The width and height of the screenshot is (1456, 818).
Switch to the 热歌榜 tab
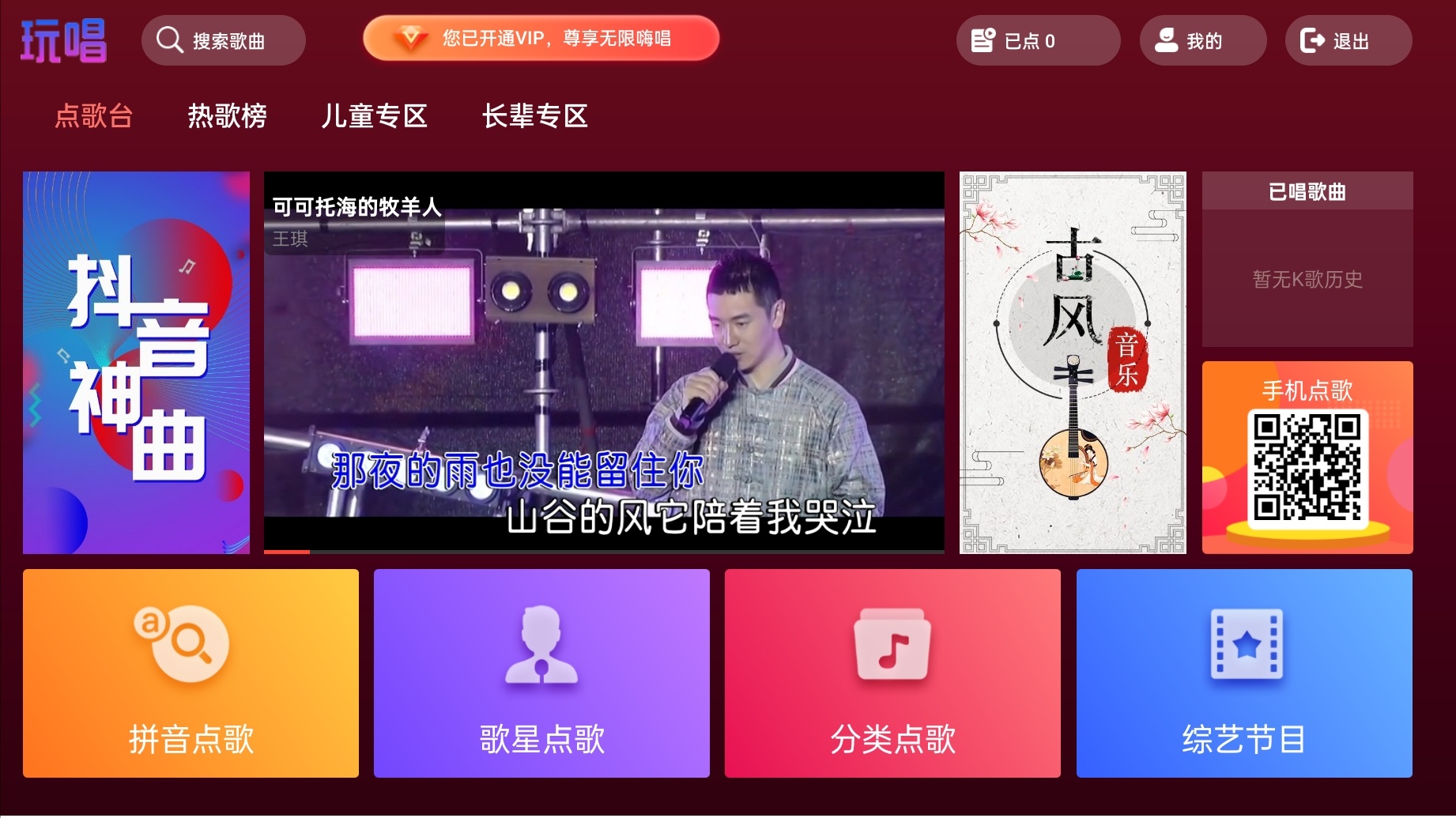point(227,116)
